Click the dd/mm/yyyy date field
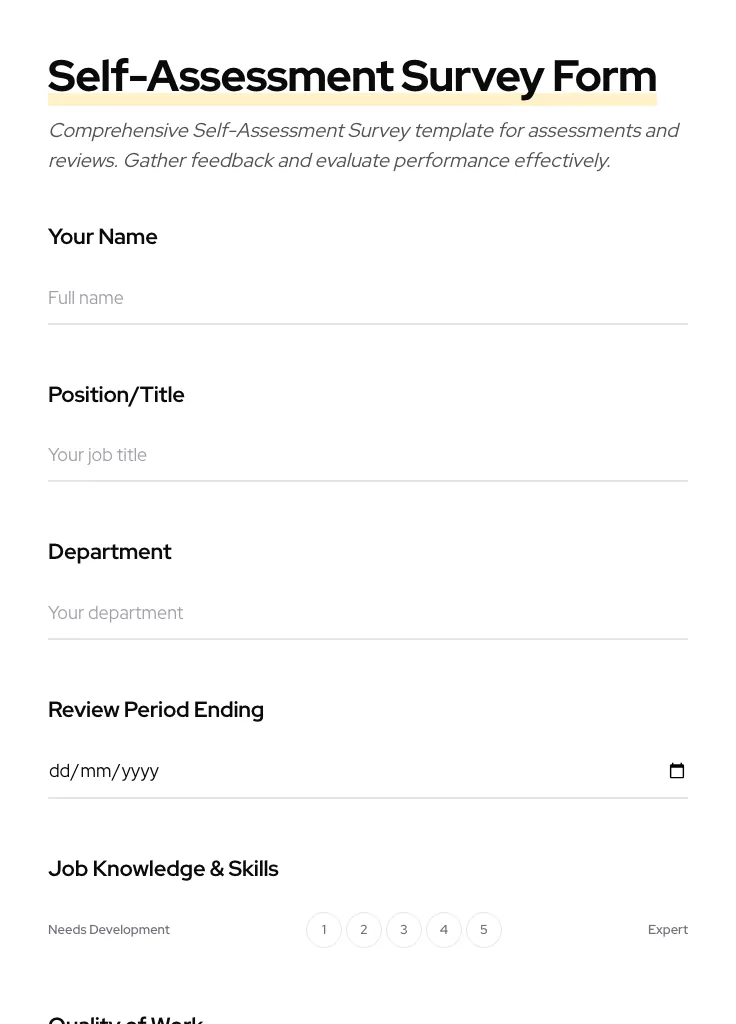The width and height of the screenshot is (736, 1024). point(300,770)
